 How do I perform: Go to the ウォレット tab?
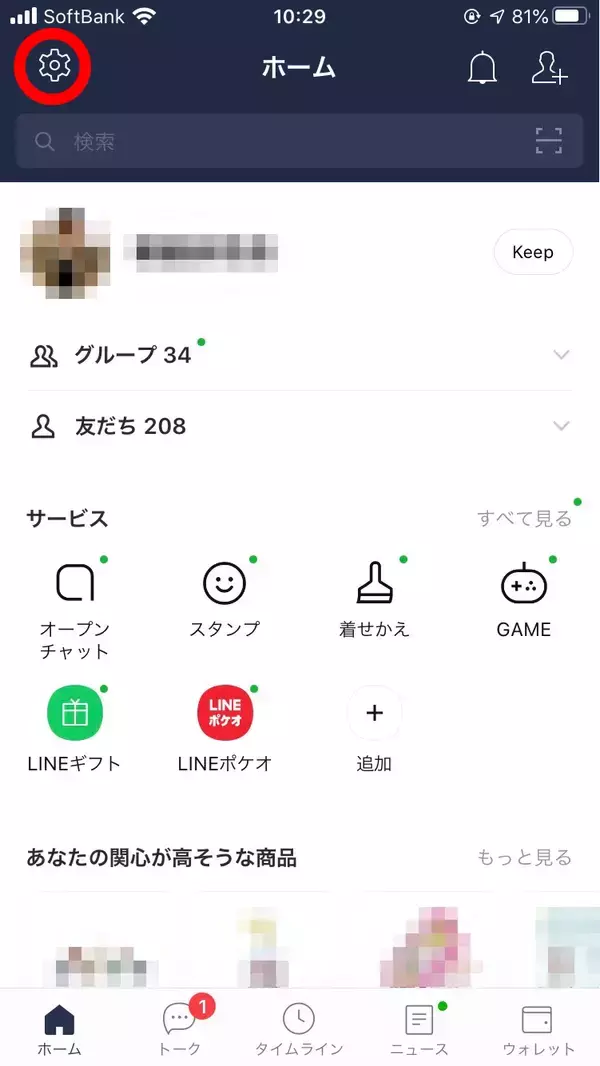pyautogui.click(x=538, y=1028)
